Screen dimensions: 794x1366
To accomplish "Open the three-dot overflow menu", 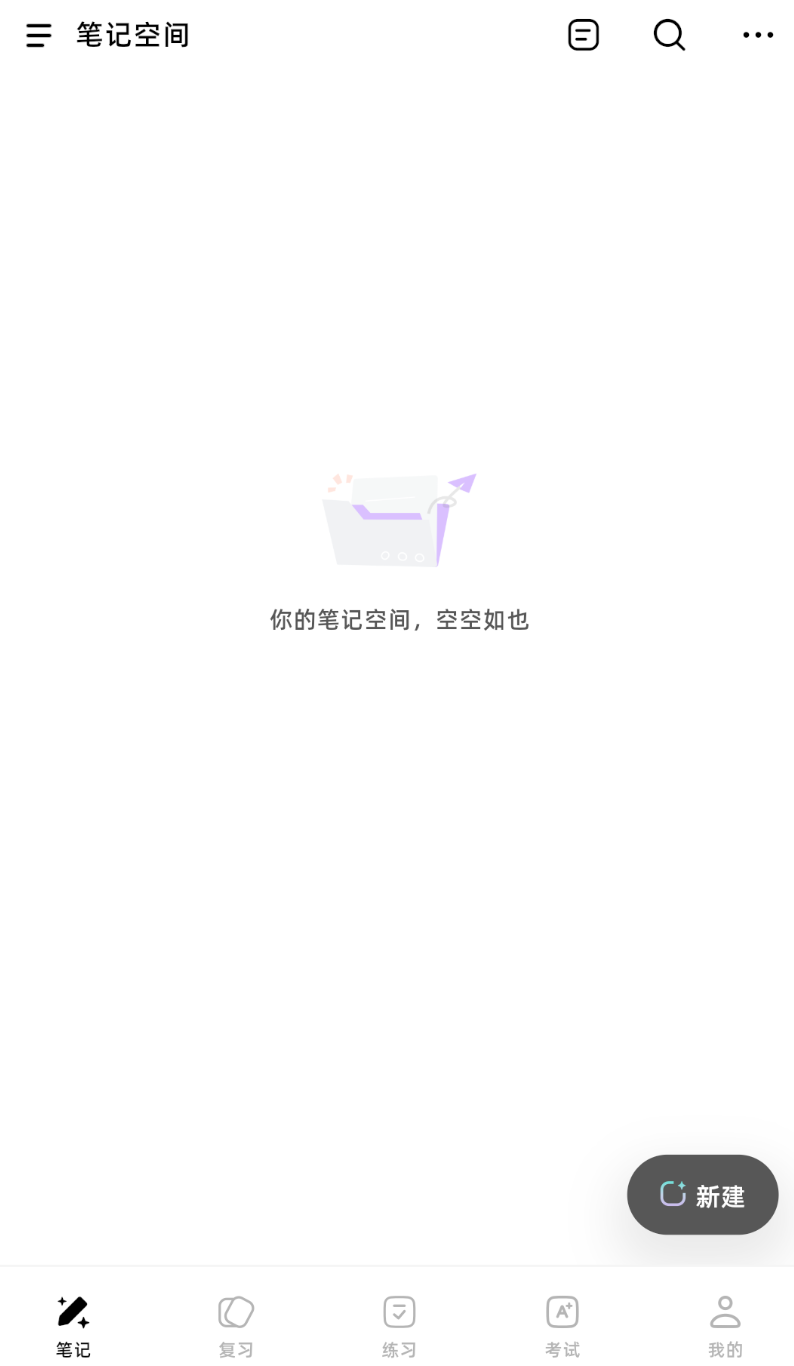I will 757,35.
